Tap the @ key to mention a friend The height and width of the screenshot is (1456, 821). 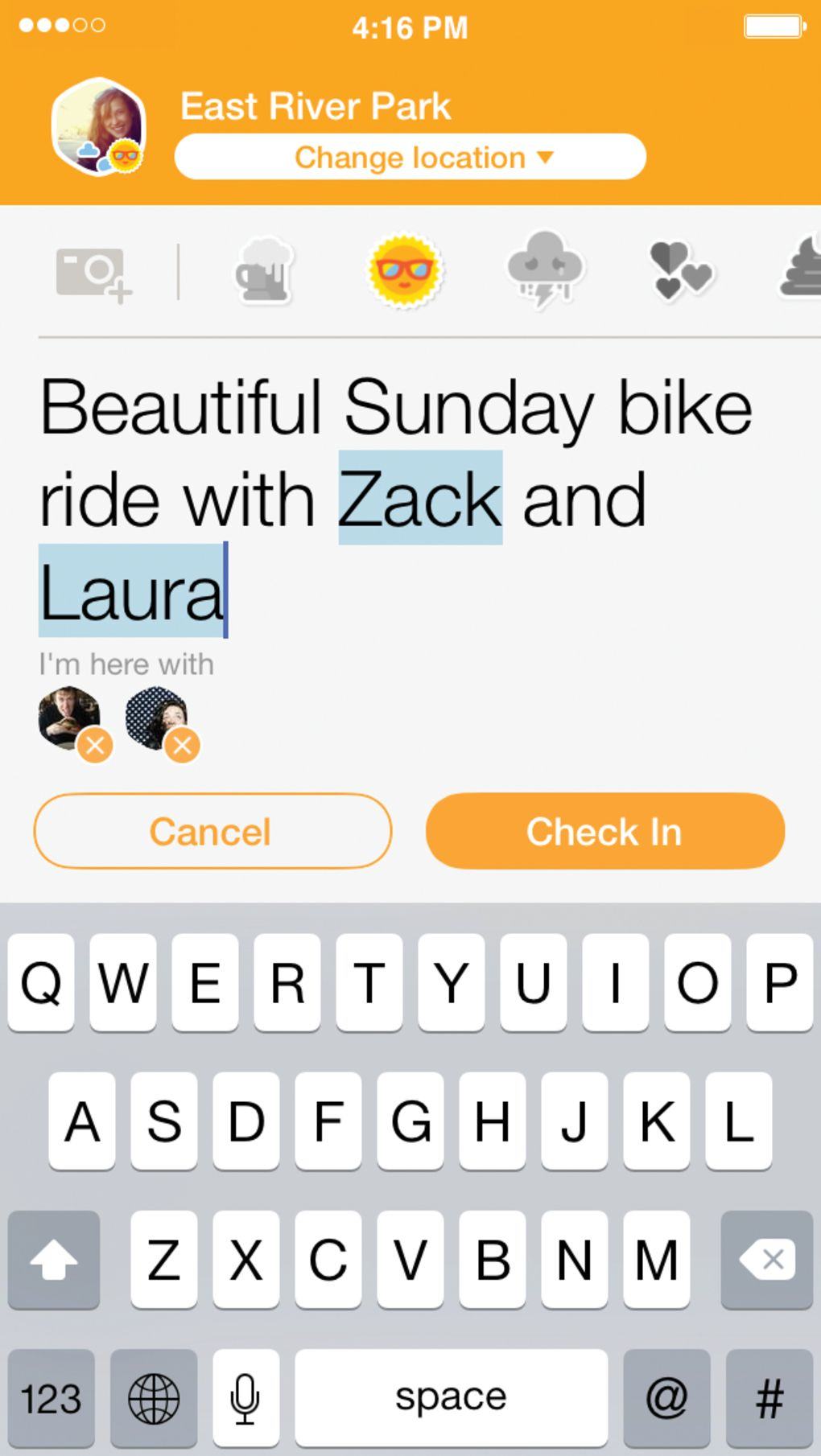666,1398
